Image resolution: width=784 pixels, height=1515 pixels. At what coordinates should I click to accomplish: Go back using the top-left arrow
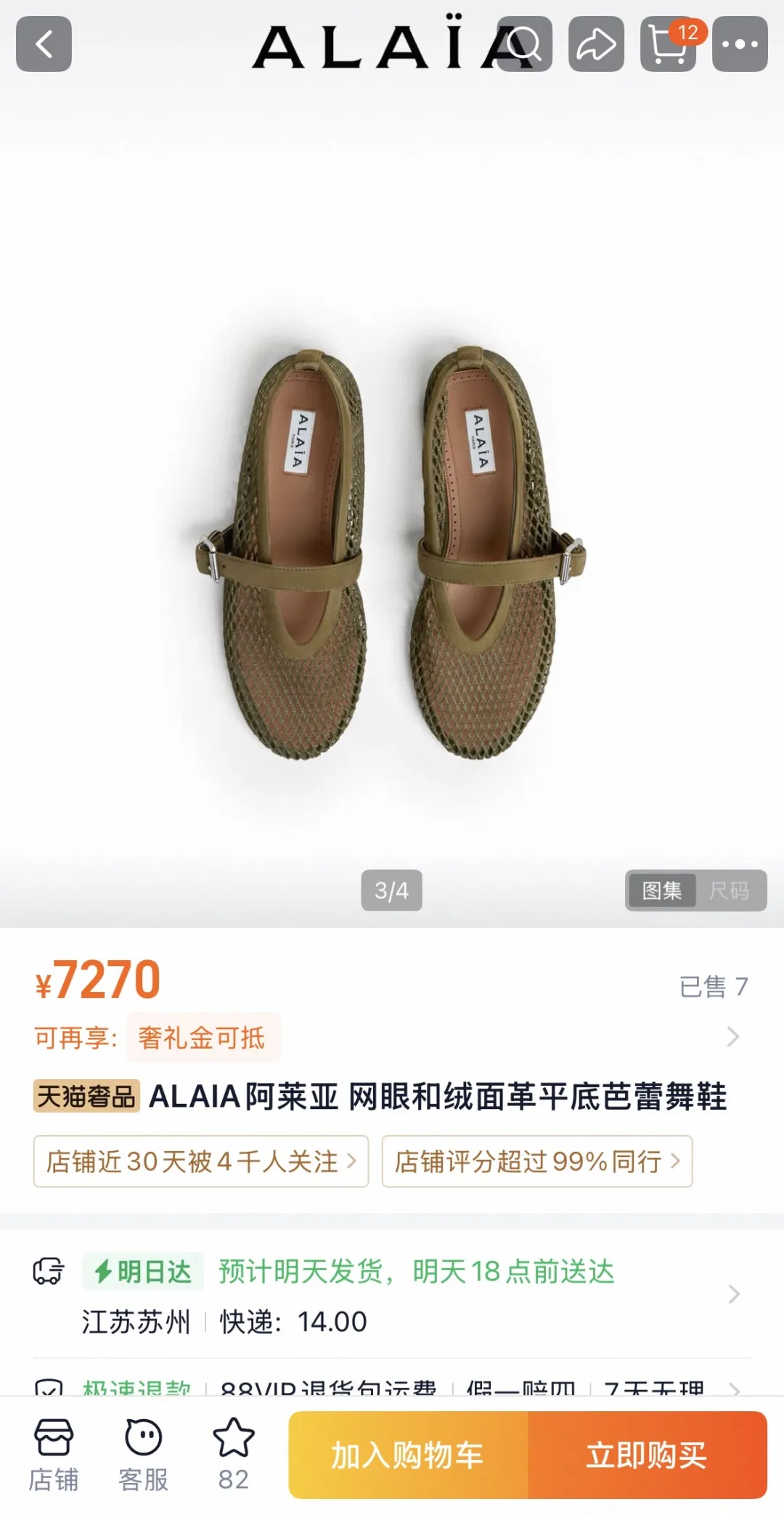[44, 44]
